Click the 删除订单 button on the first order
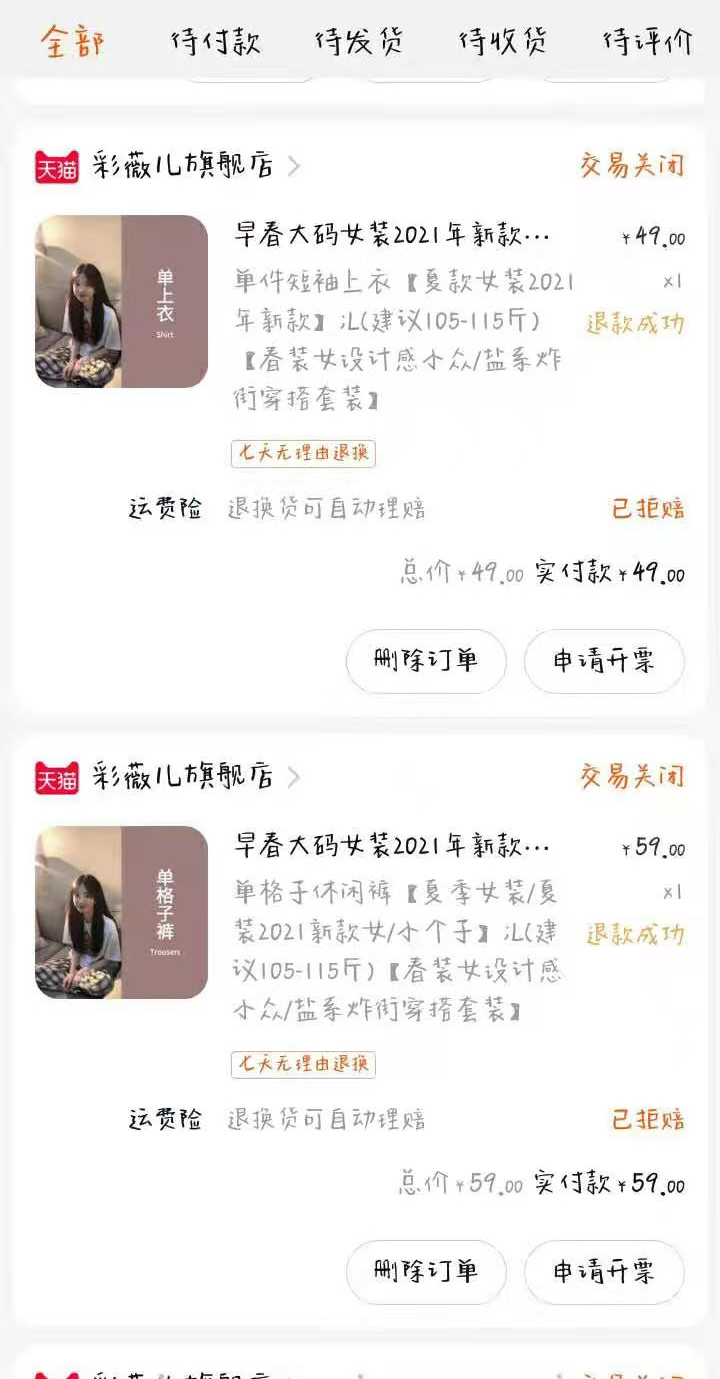This screenshot has width=720, height=1379. point(426,661)
